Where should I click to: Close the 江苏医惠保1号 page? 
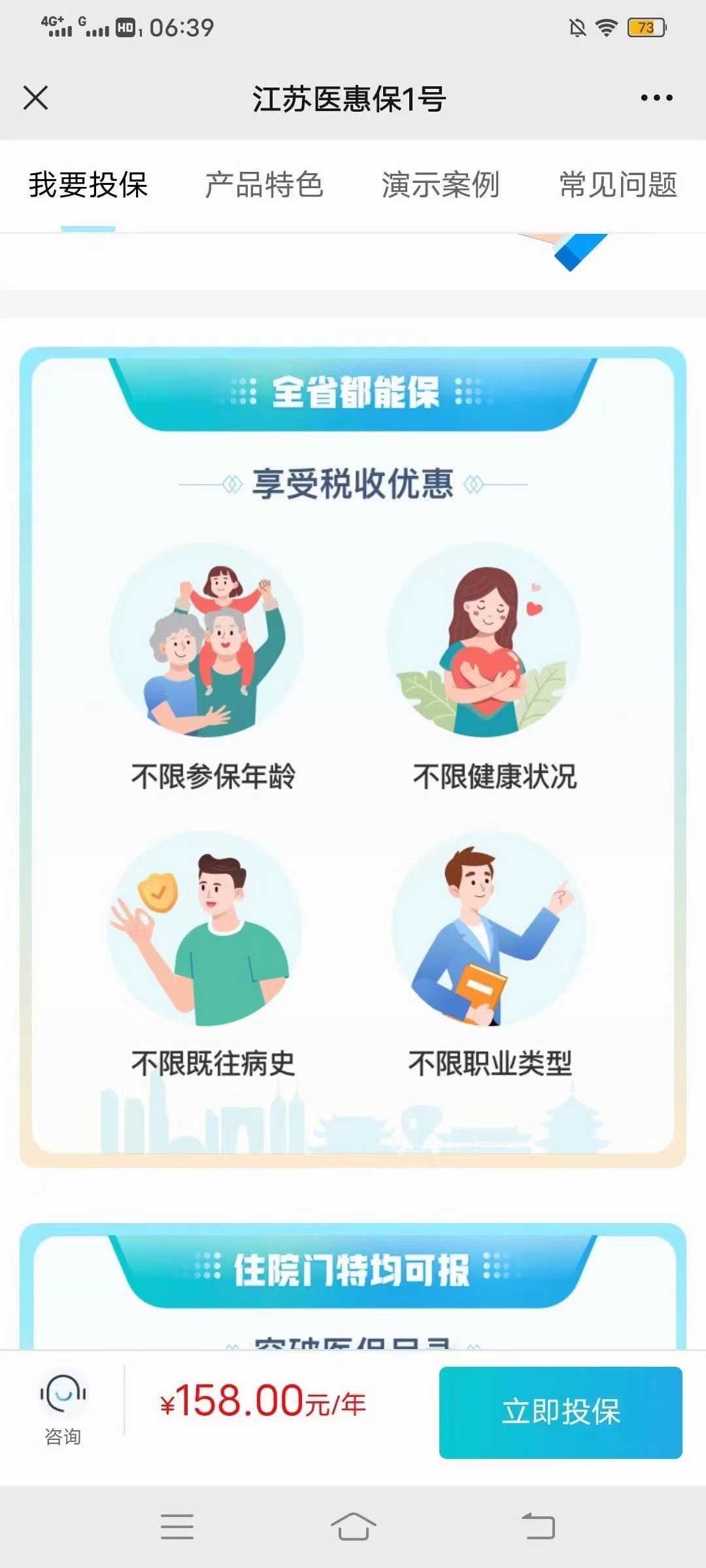(35, 98)
